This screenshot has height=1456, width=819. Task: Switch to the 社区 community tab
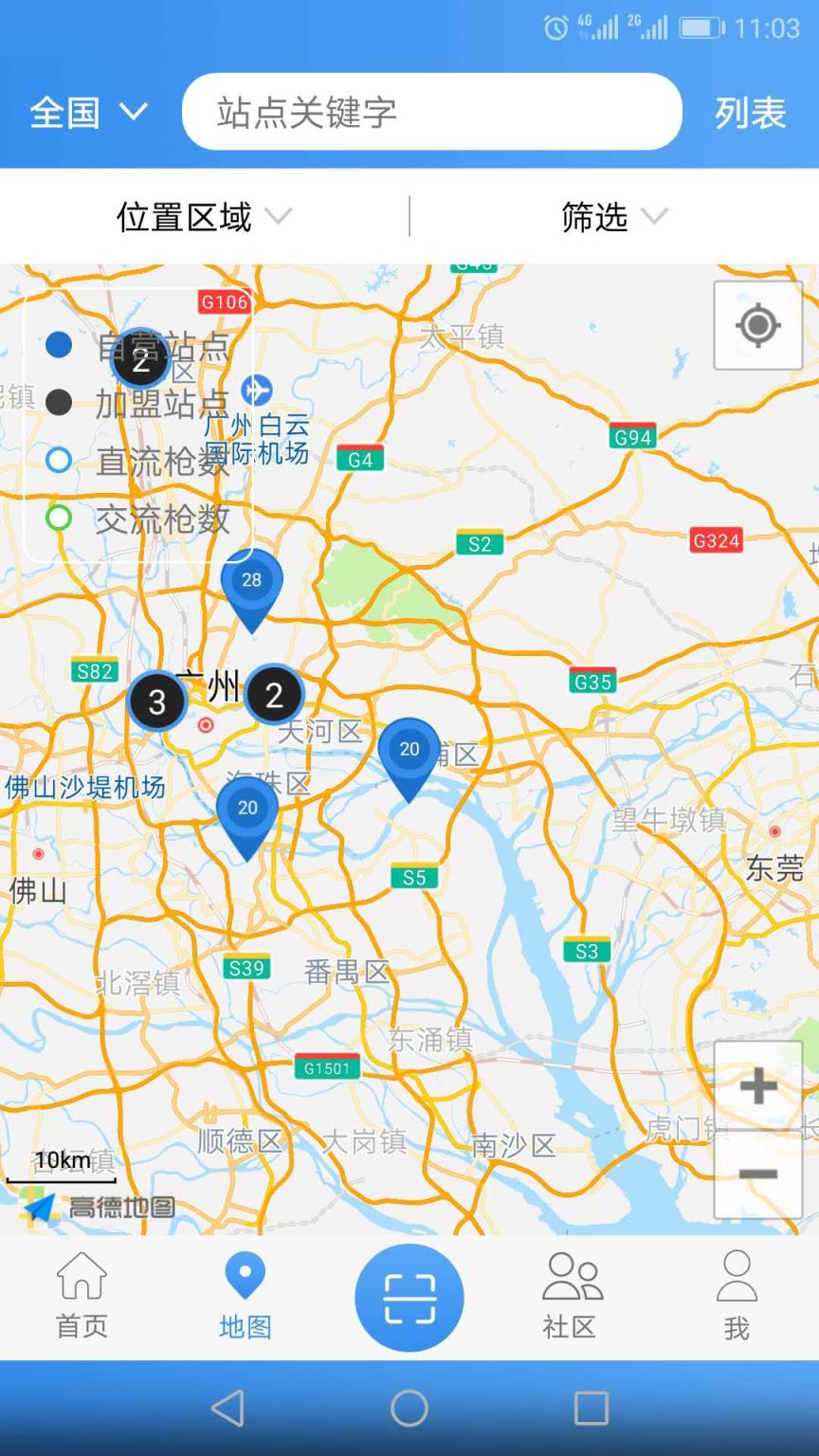click(x=571, y=1294)
